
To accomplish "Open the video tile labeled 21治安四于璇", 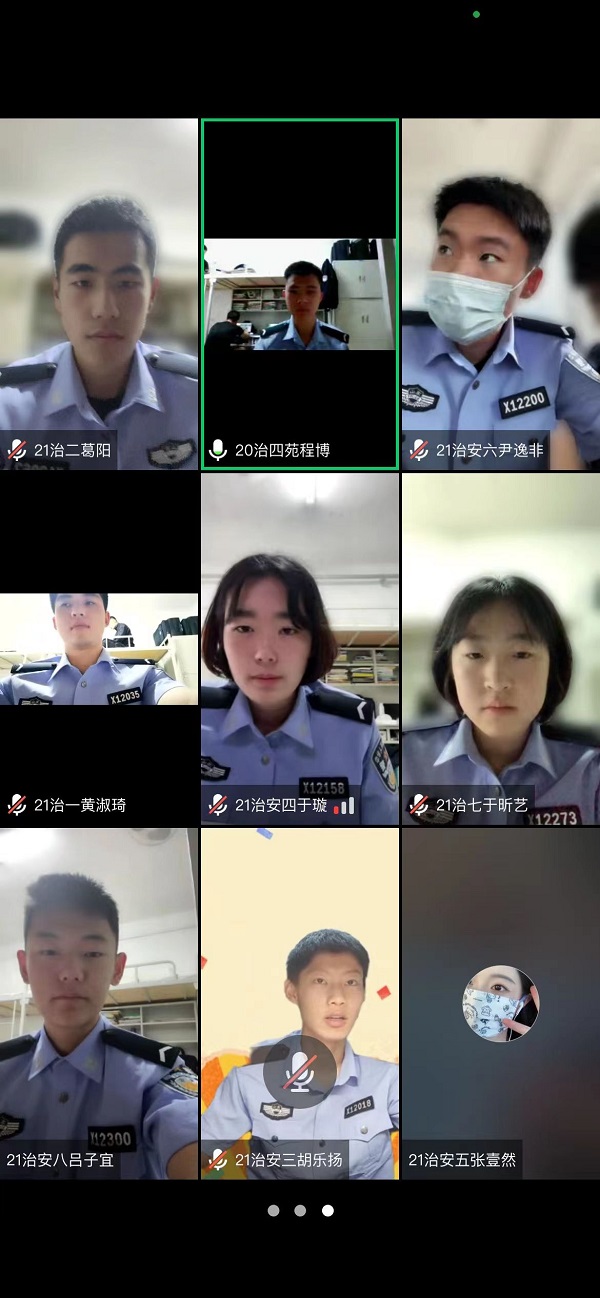I will 300,648.
